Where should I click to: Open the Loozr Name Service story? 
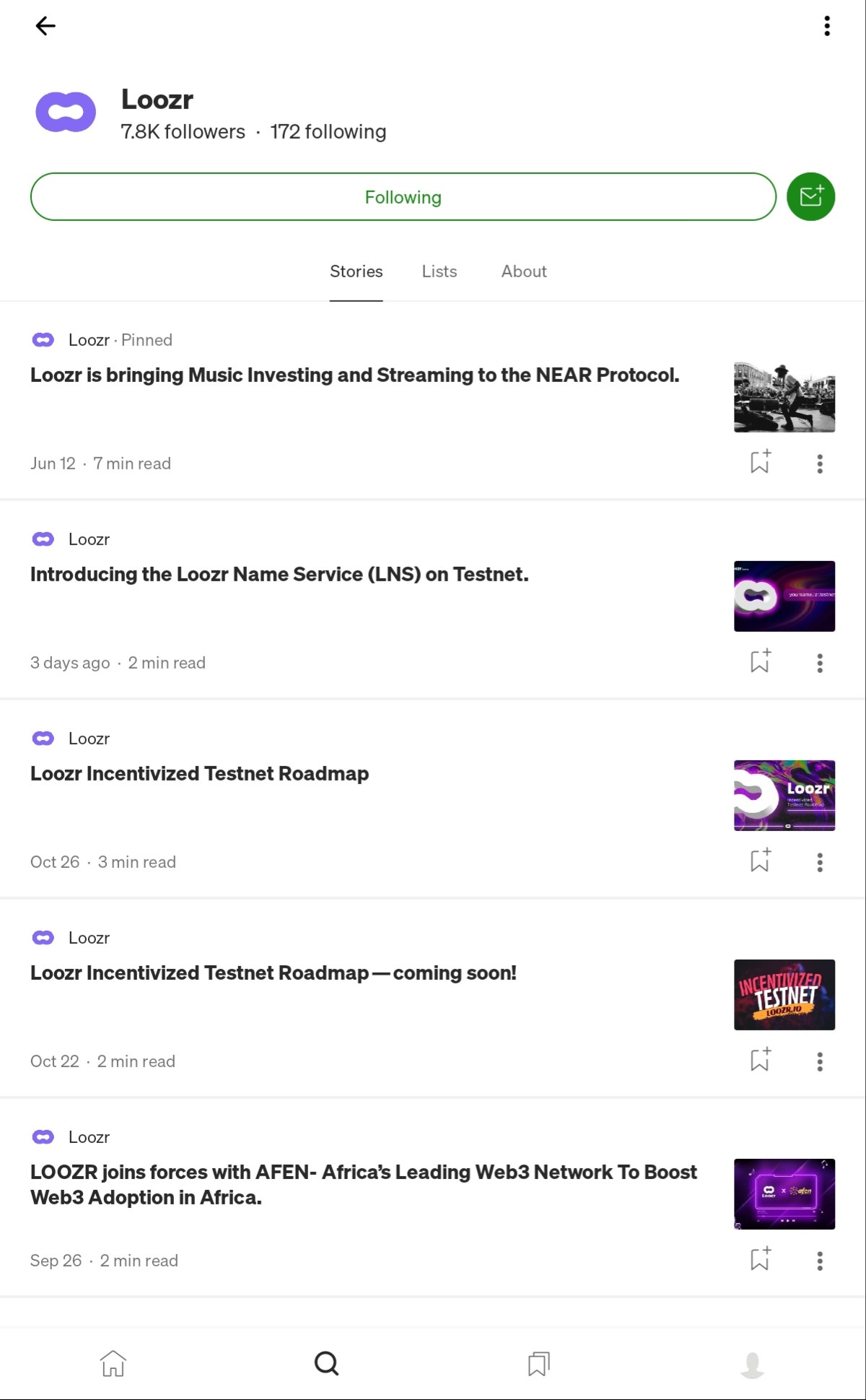279,575
